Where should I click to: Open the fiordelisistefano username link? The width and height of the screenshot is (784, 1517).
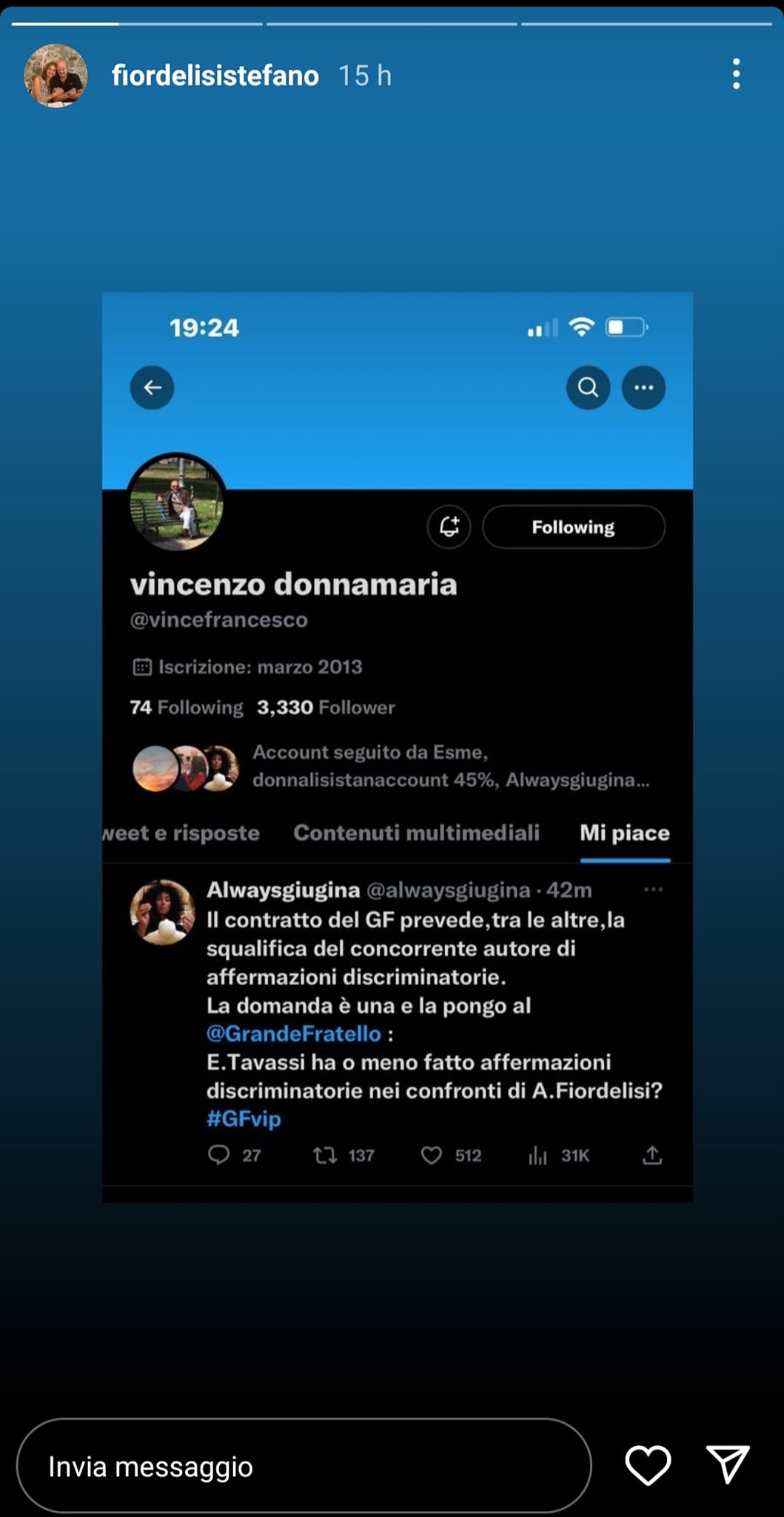coord(215,76)
